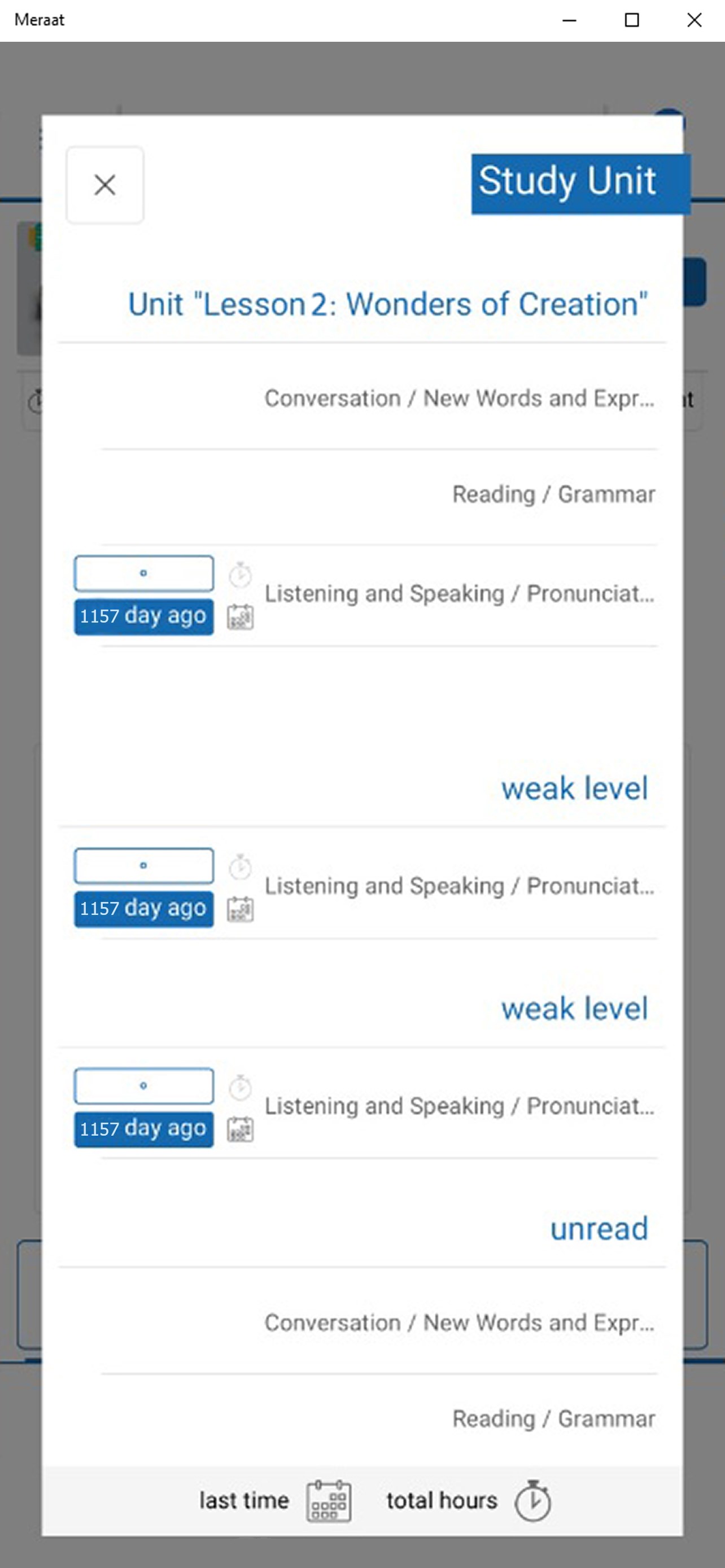
Task: Close the Meraat window
Action: coord(694,21)
